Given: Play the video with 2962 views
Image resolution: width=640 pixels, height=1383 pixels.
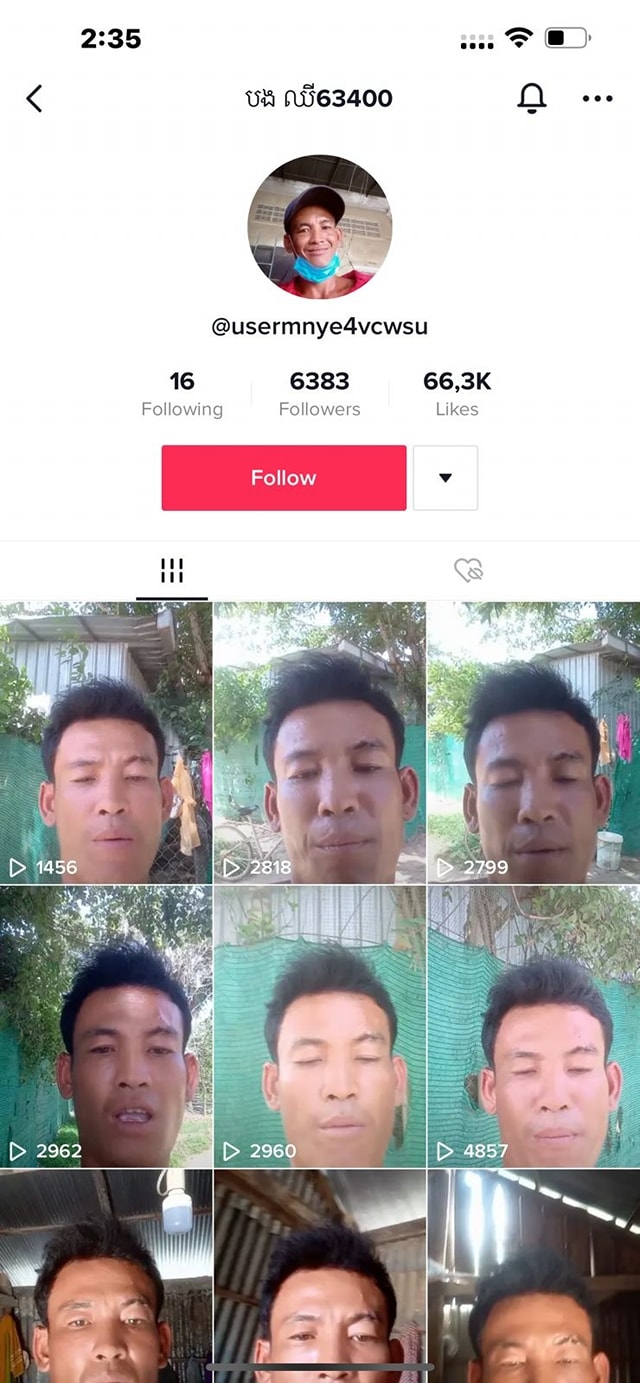Looking at the screenshot, I should pyautogui.click(x=106, y=1026).
